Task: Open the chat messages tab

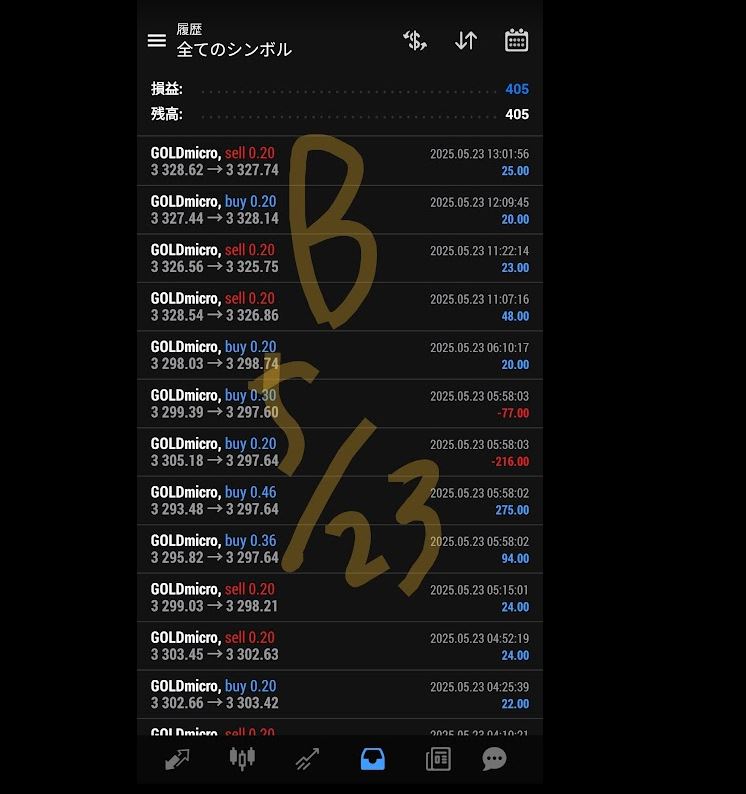Action: pyautogui.click(x=494, y=759)
